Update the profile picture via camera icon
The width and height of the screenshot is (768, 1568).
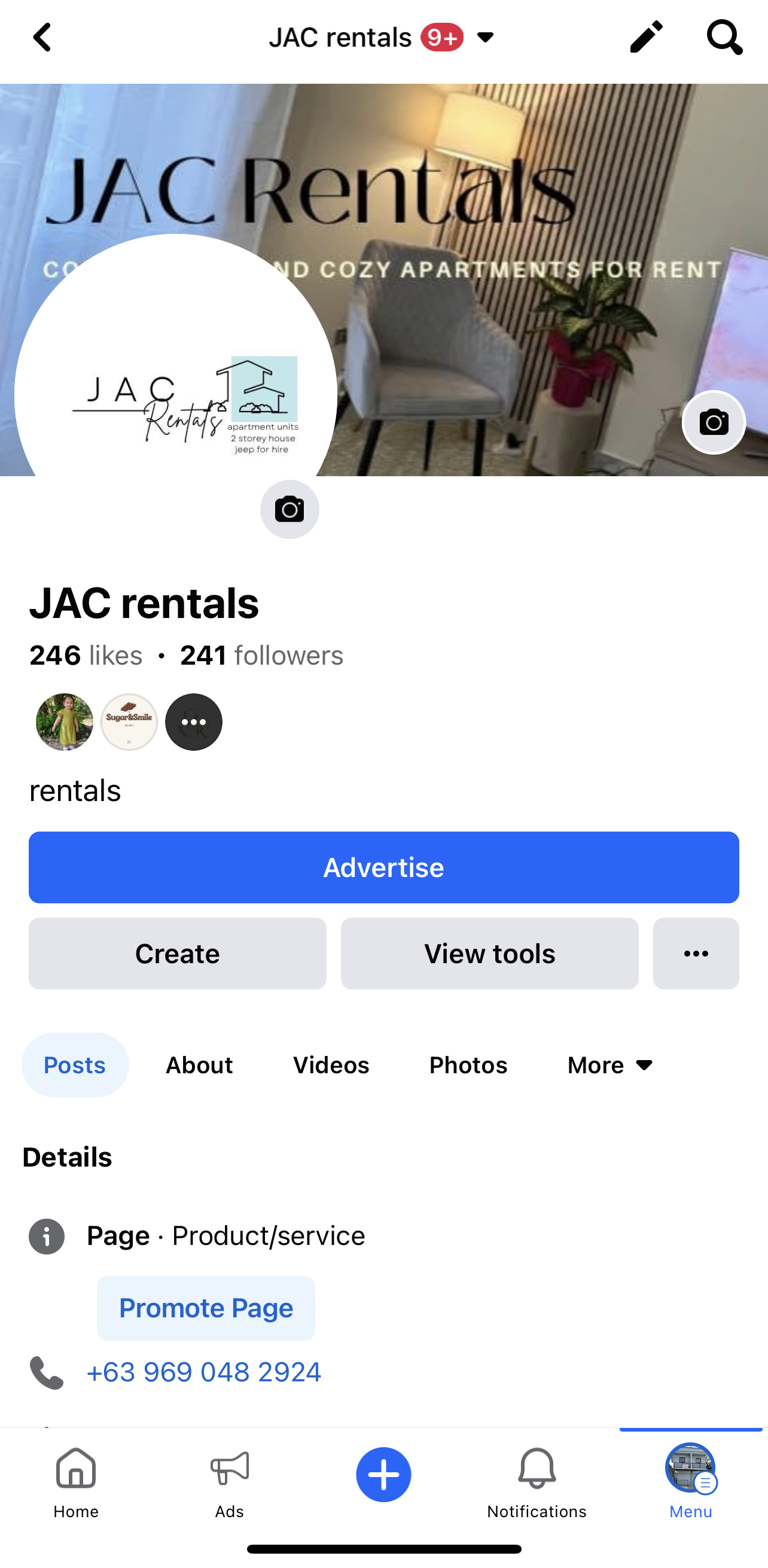(x=289, y=510)
